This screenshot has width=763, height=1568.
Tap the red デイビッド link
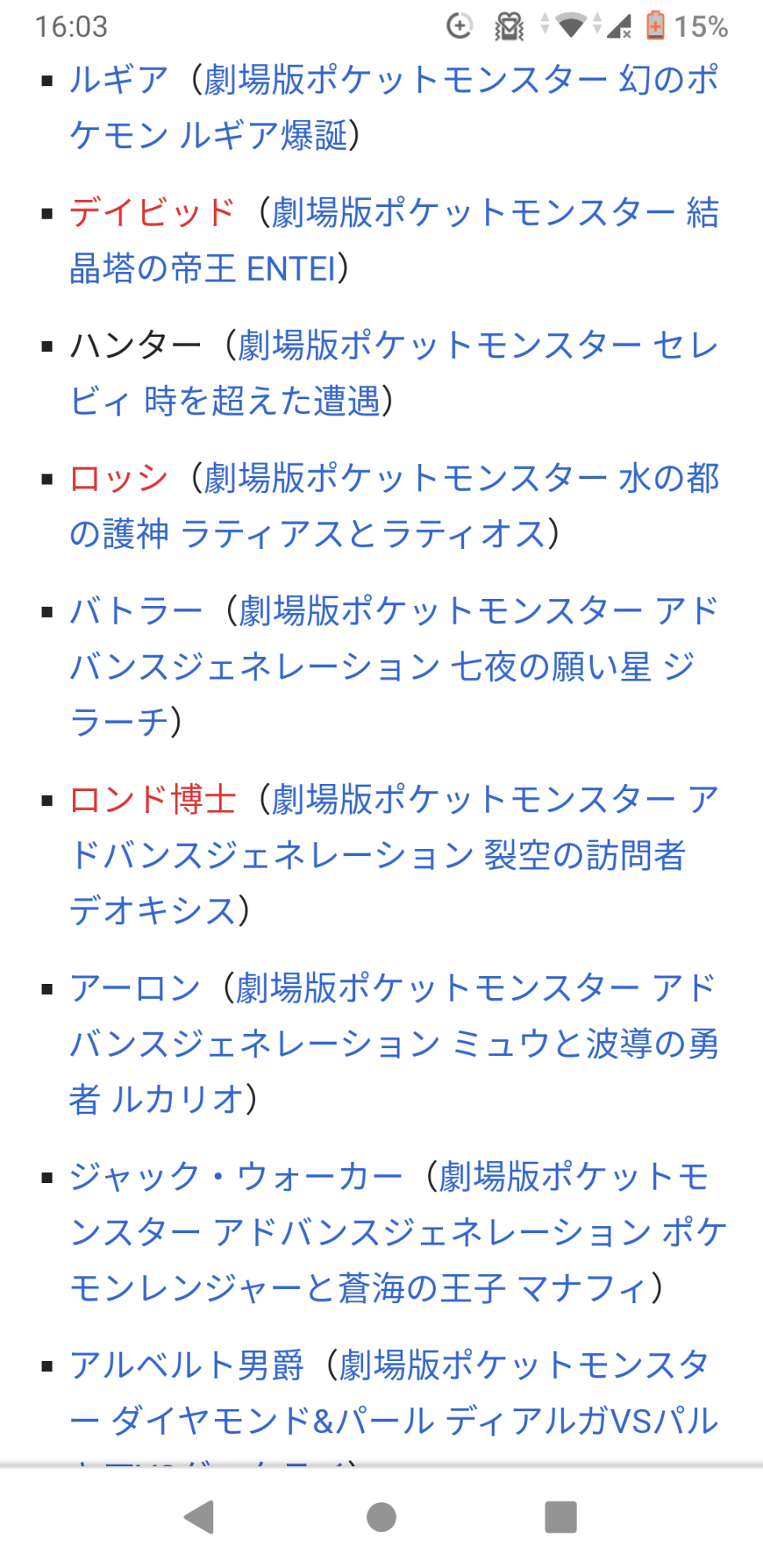152,213
